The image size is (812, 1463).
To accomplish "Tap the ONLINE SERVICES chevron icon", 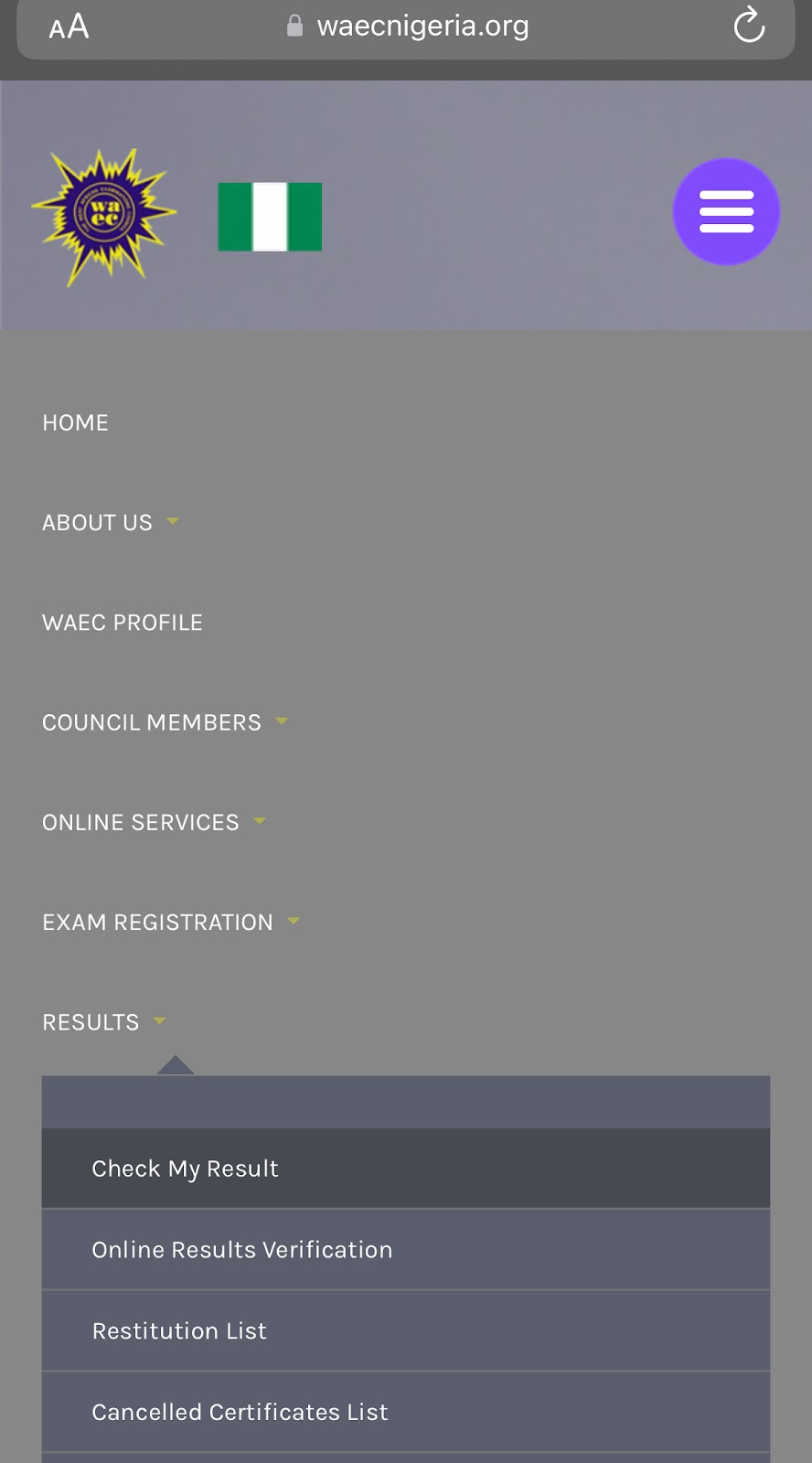I will [259, 822].
